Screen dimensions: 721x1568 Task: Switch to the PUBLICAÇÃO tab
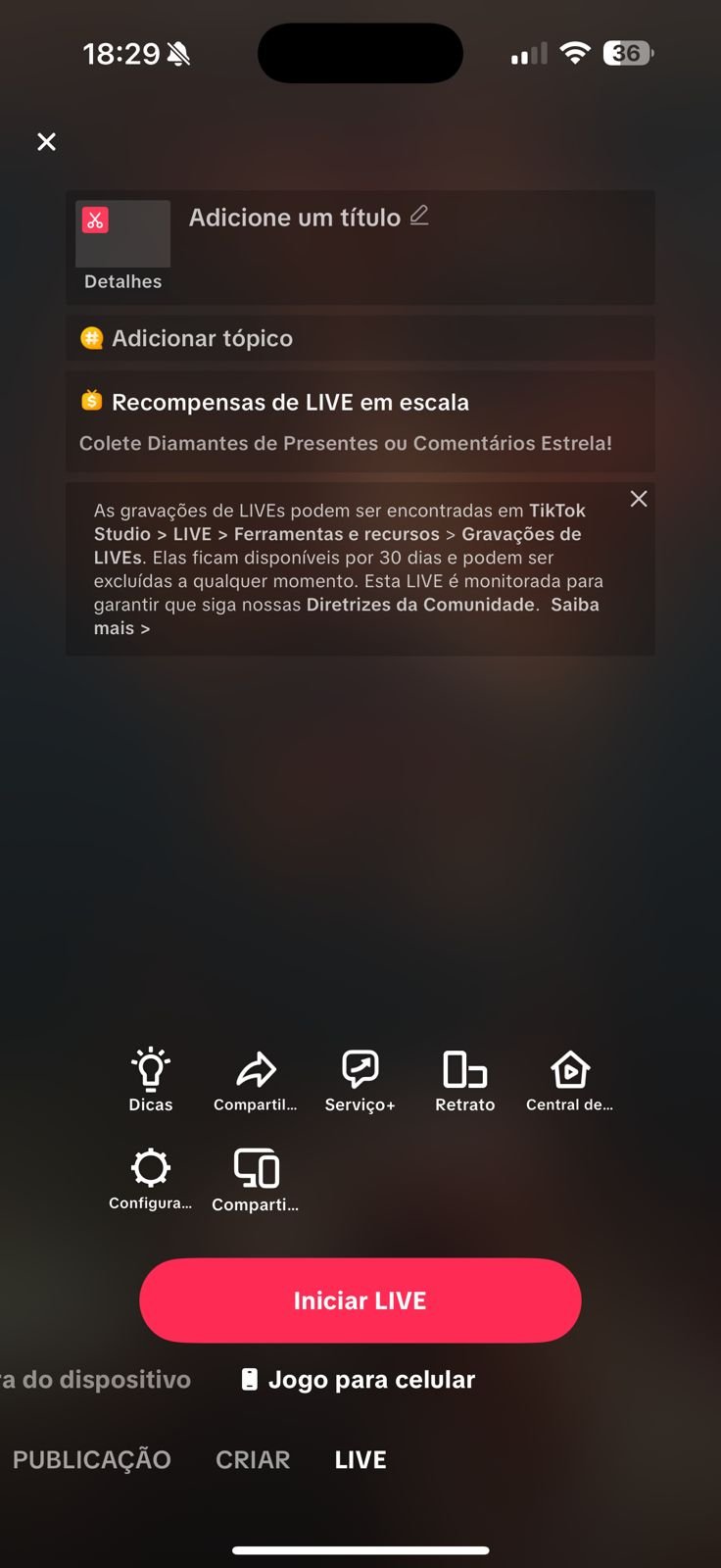[92, 1459]
